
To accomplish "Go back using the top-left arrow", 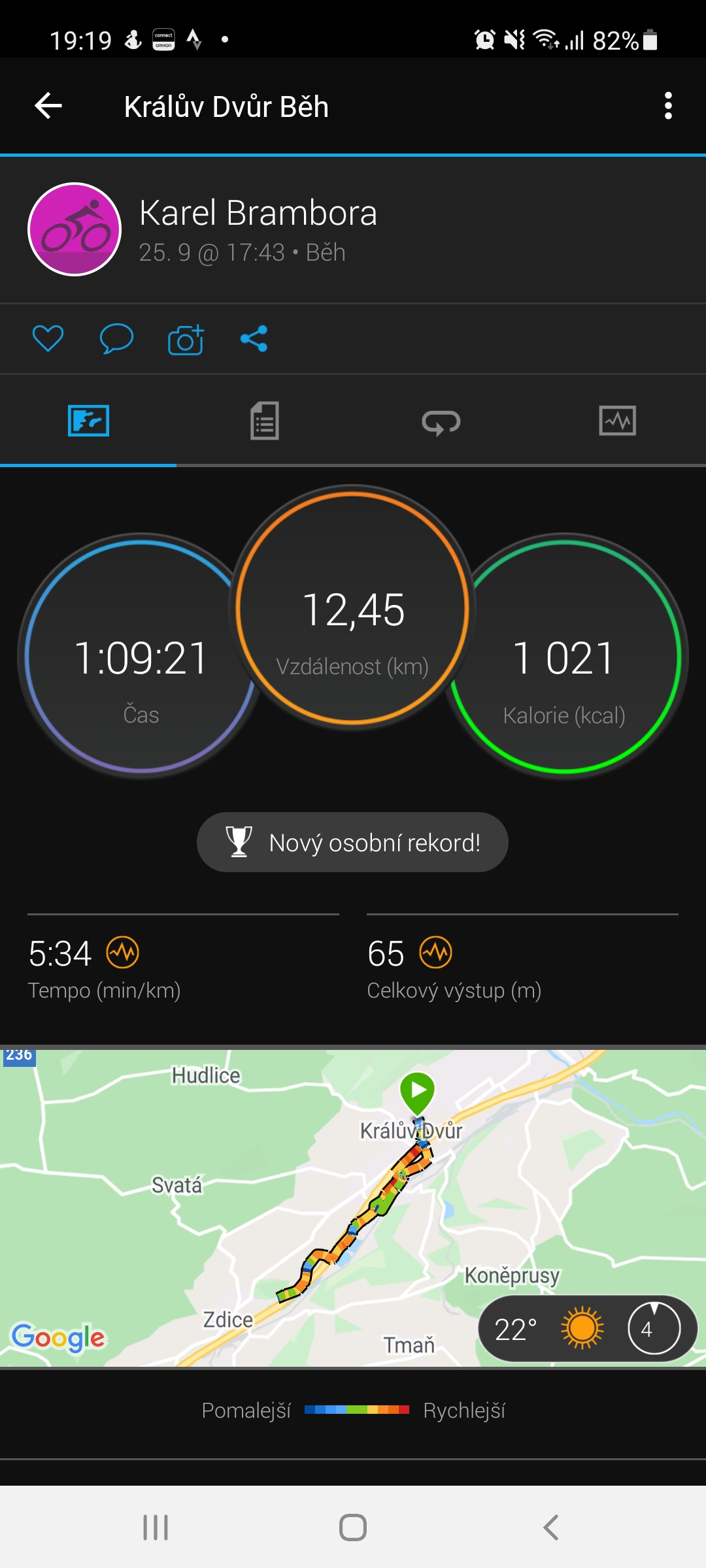I will point(48,106).
